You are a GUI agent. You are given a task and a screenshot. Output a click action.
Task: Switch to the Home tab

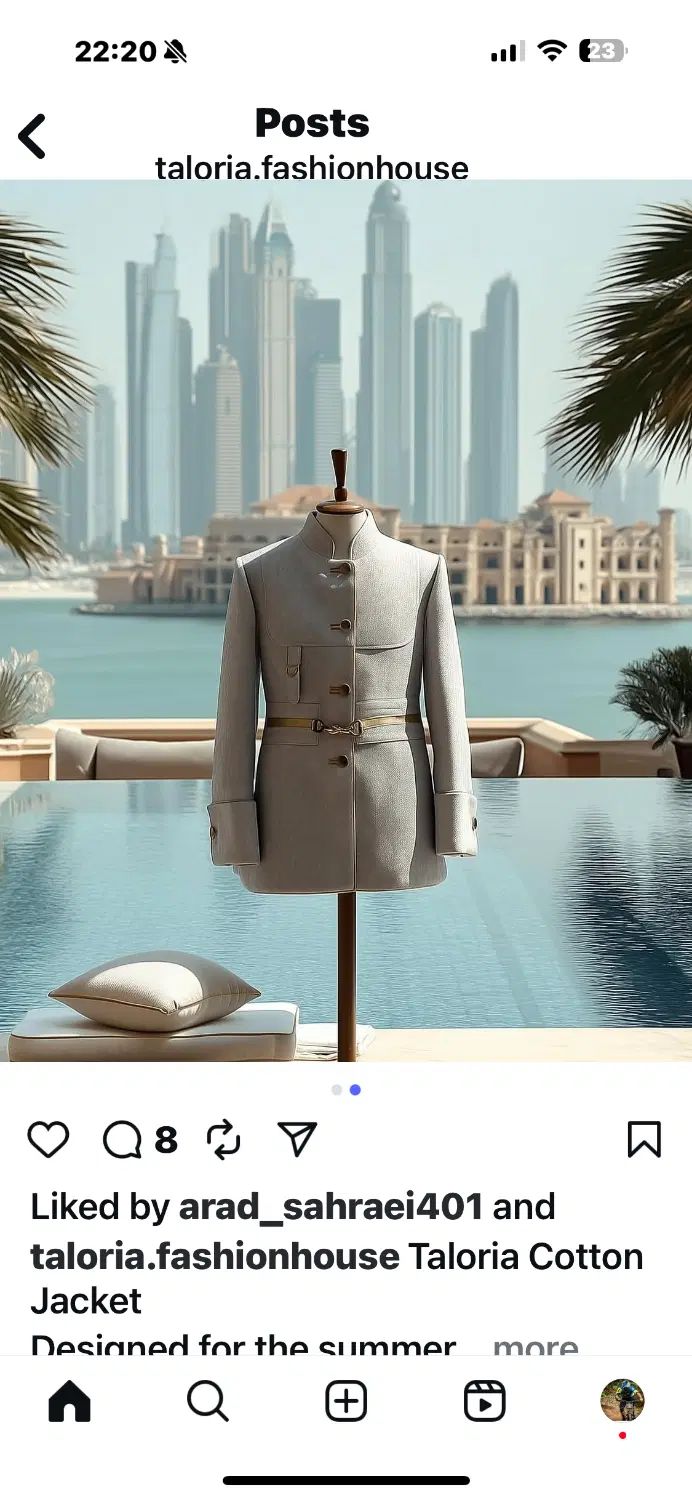click(x=70, y=1402)
